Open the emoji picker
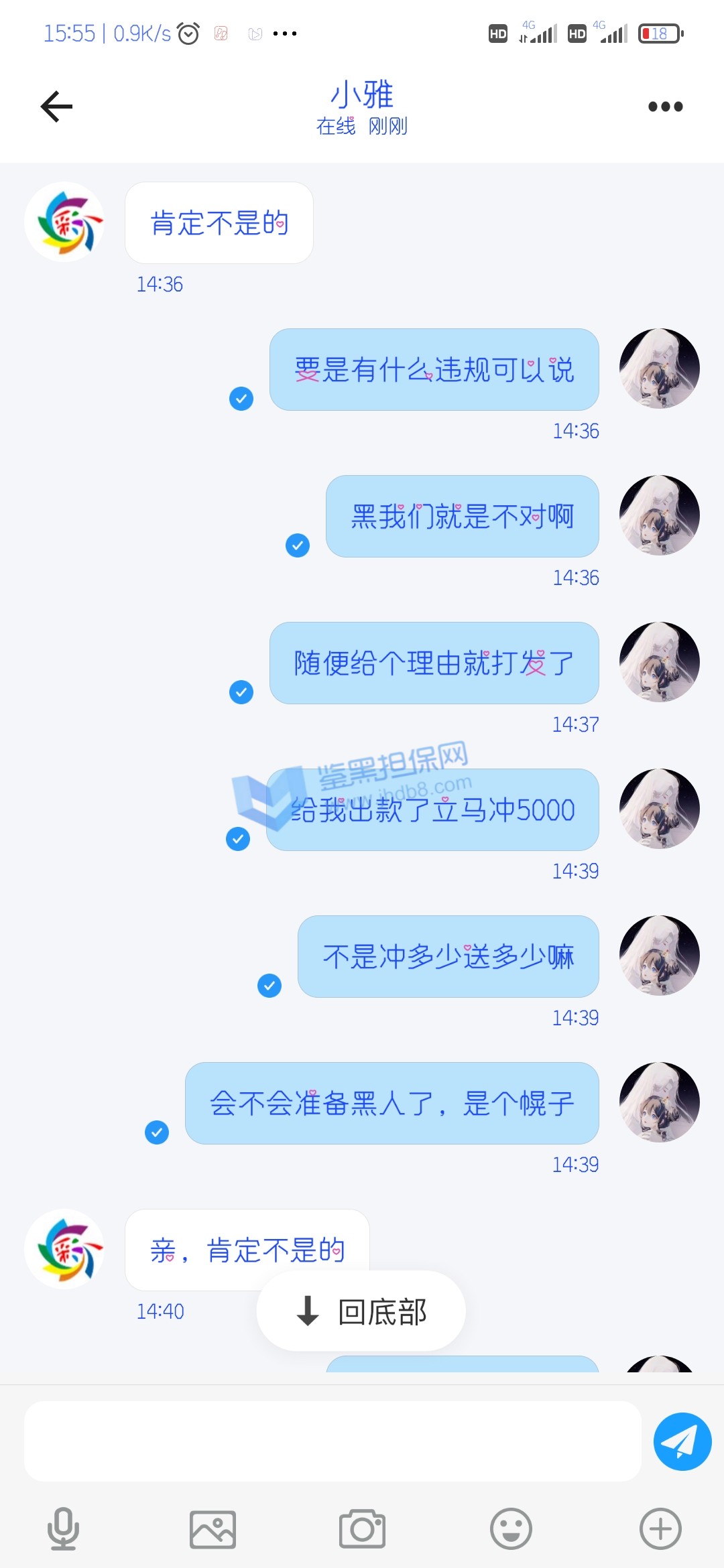Viewport: 724px width, 1568px height. tap(511, 1529)
